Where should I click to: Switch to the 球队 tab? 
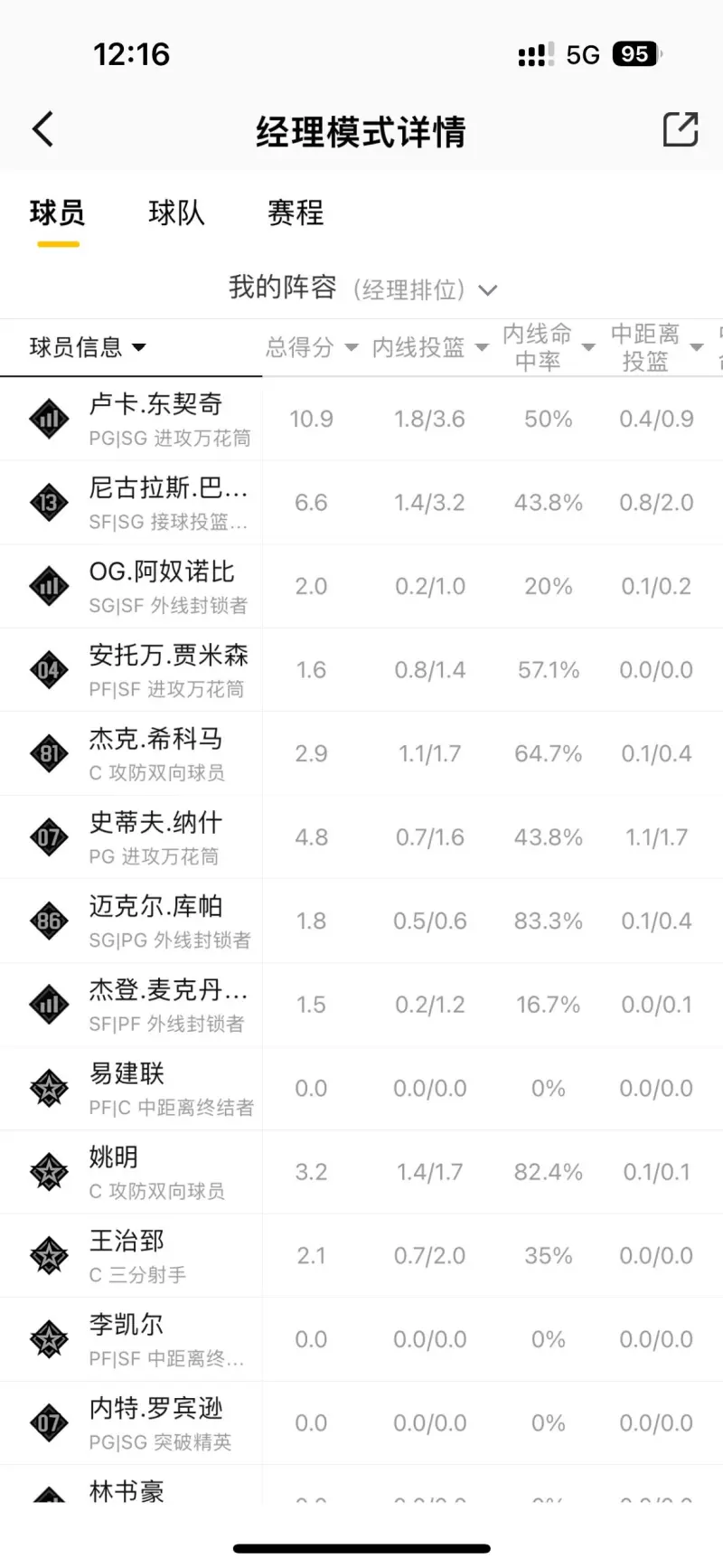(176, 213)
